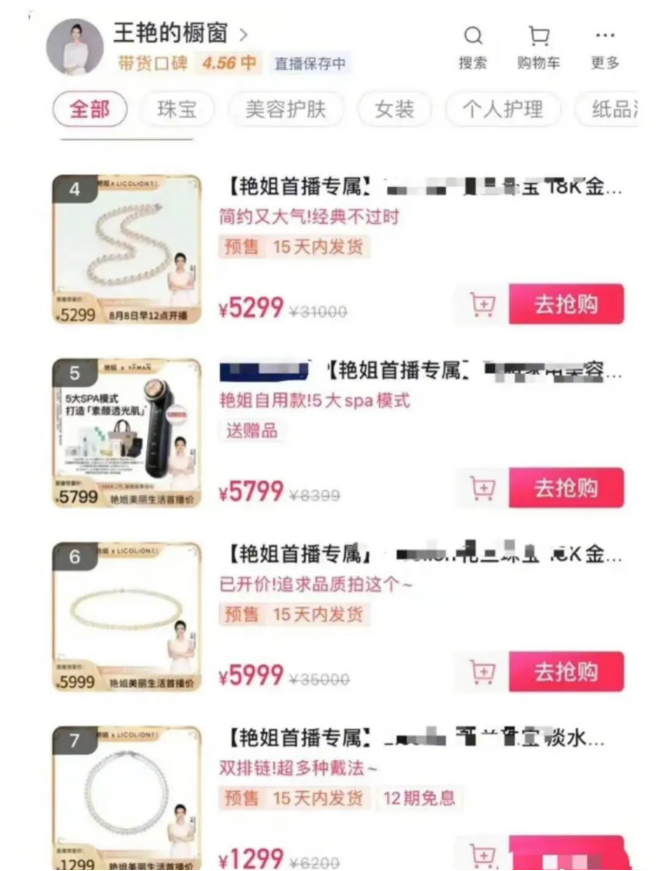The height and width of the screenshot is (871, 661).
Task: Open product 4 pearl necklace image
Action: [x=127, y=250]
